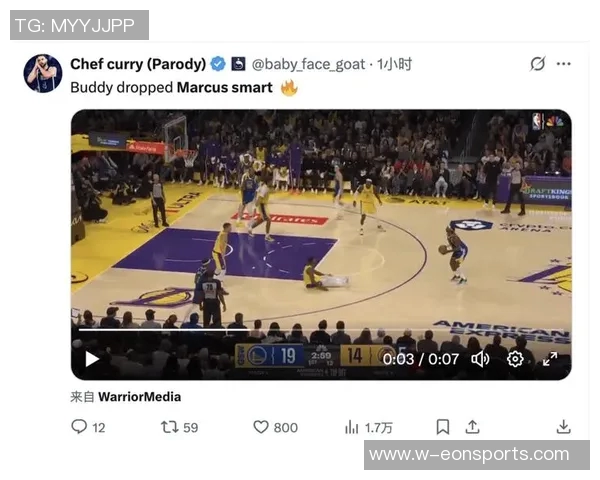Open the video settings gear
This screenshot has width=600, height=480.
click(515, 358)
